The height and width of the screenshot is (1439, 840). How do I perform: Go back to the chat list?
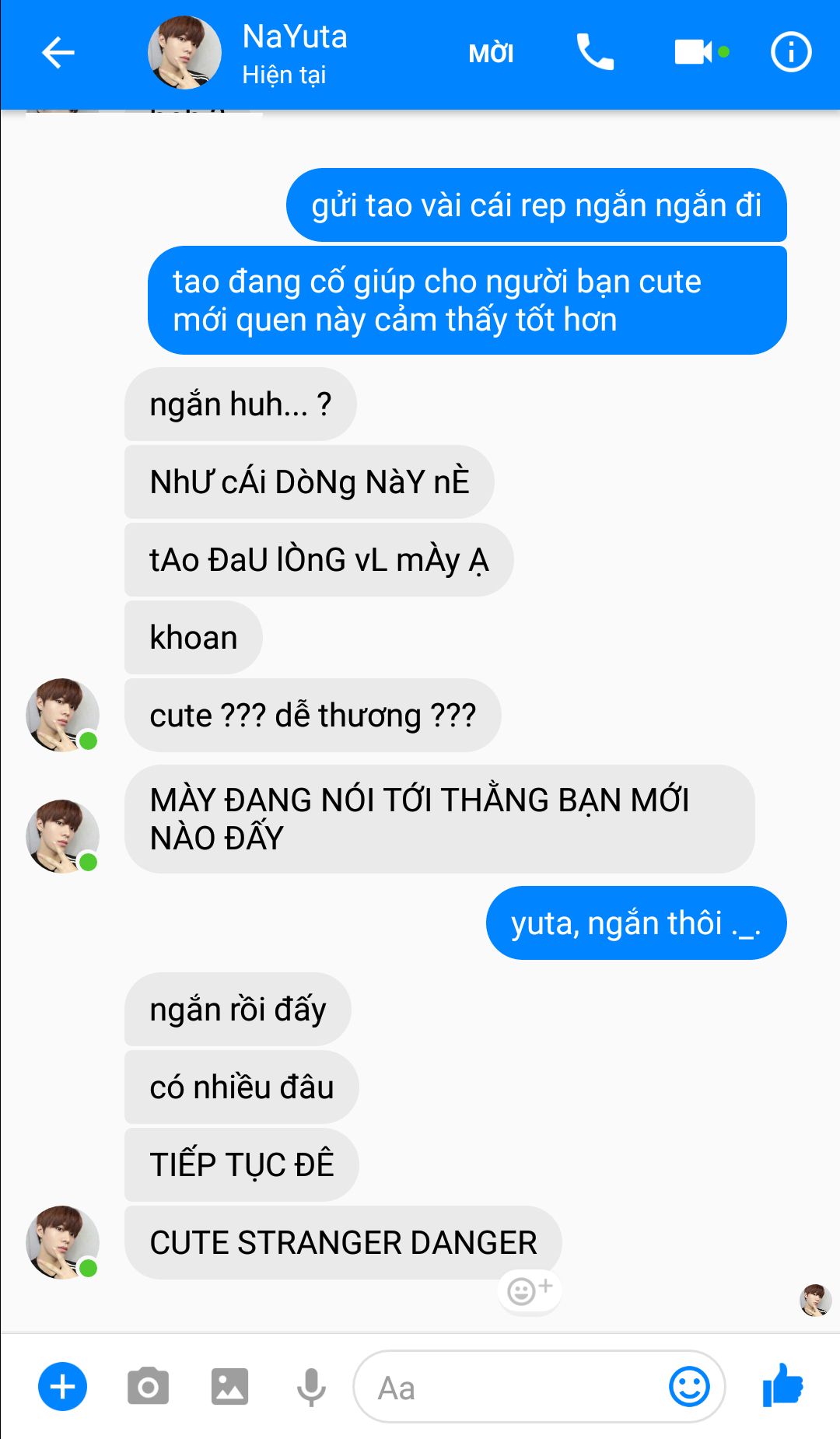pos(58,53)
